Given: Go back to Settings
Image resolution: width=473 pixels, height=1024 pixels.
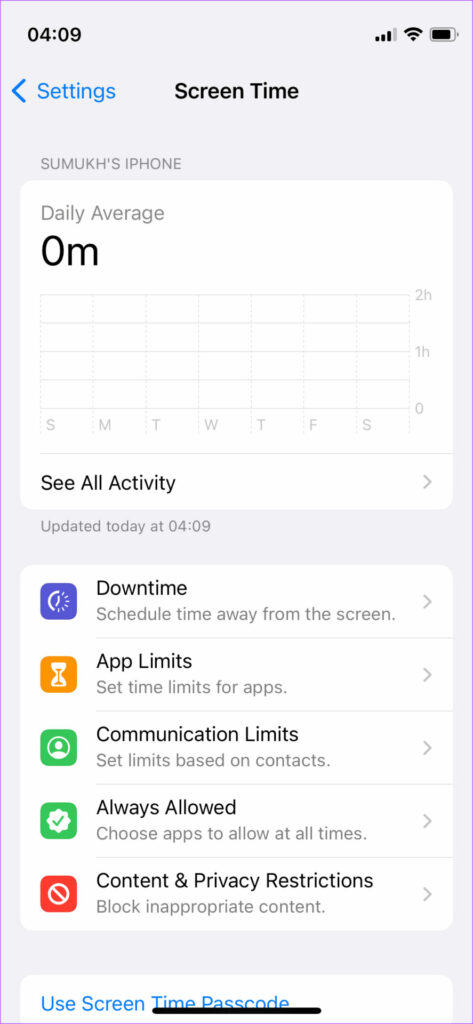Looking at the screenshot, I should [x=63, y=91].
